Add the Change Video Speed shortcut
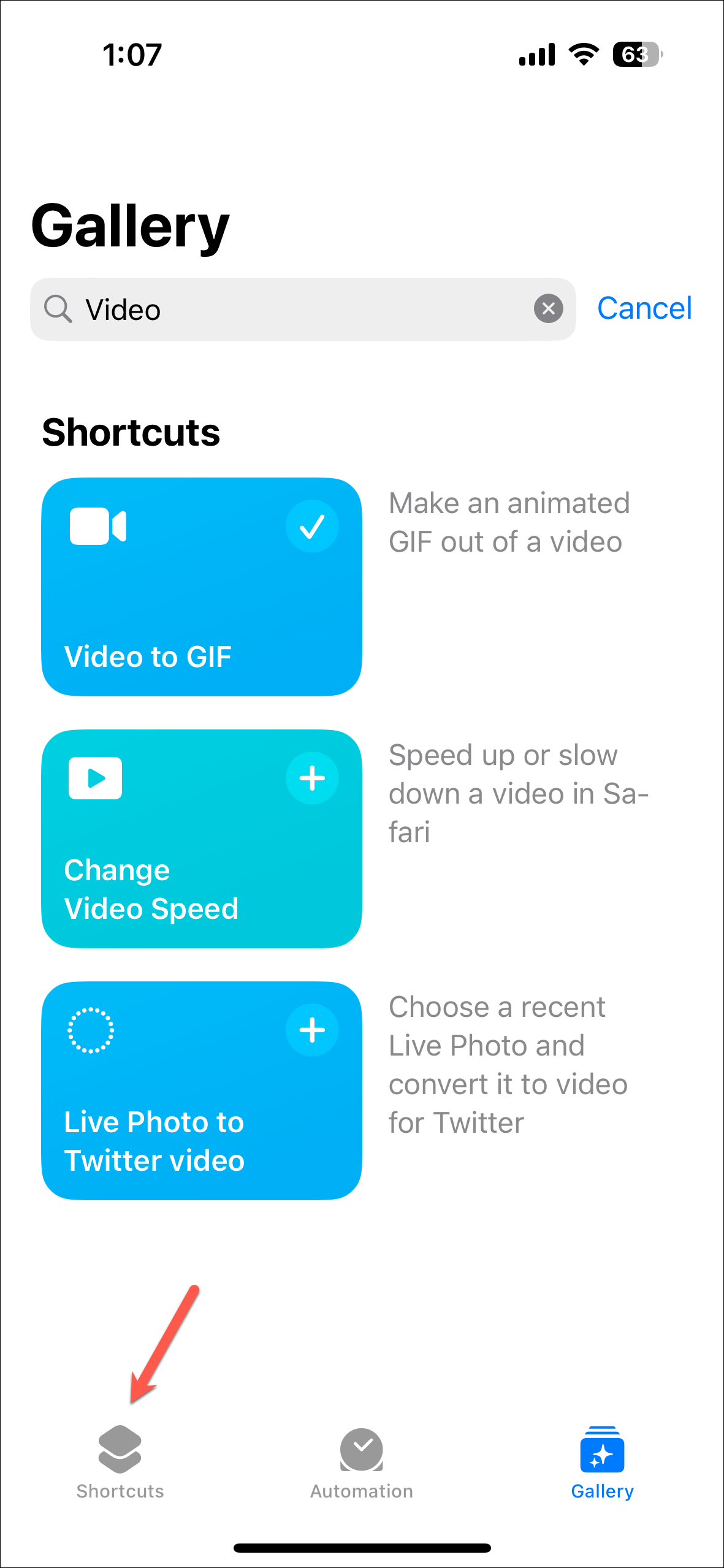 pyautogui.click(x=312, y=778)
